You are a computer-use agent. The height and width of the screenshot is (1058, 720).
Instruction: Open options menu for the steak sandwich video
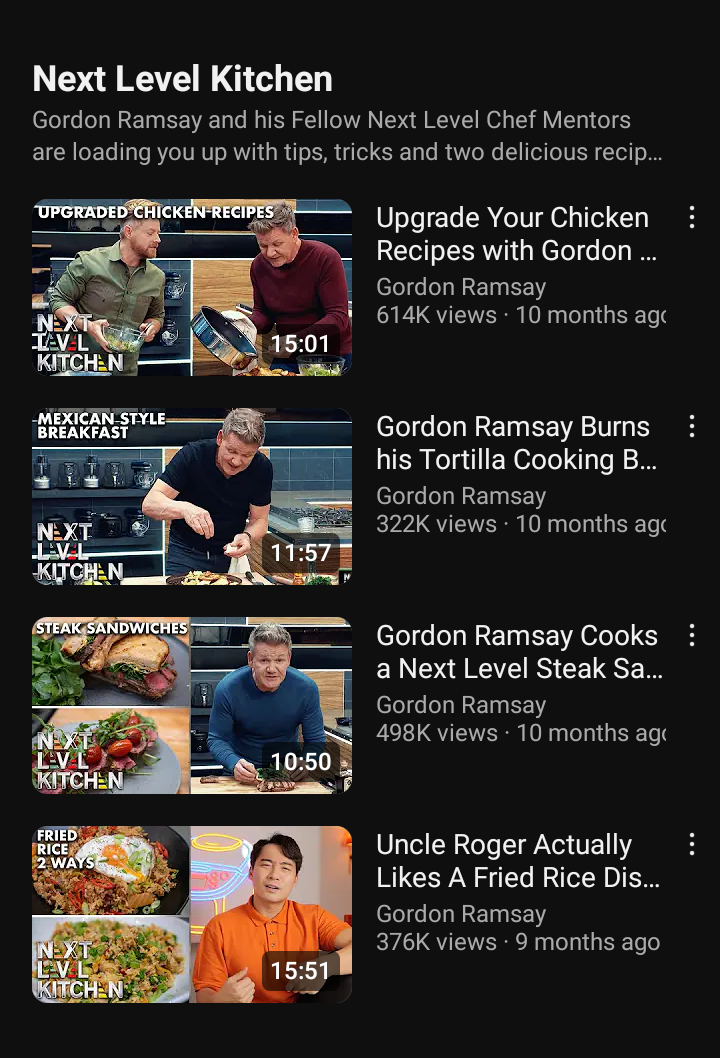pos(692,636)
